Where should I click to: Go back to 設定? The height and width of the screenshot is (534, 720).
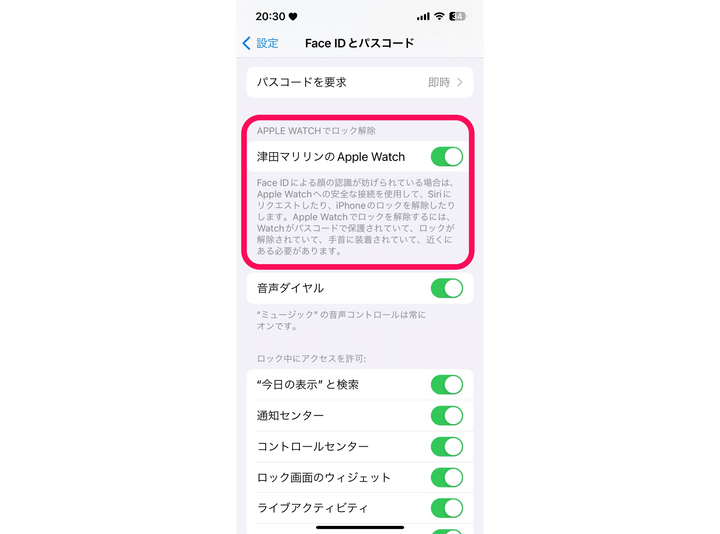(261, 43)
